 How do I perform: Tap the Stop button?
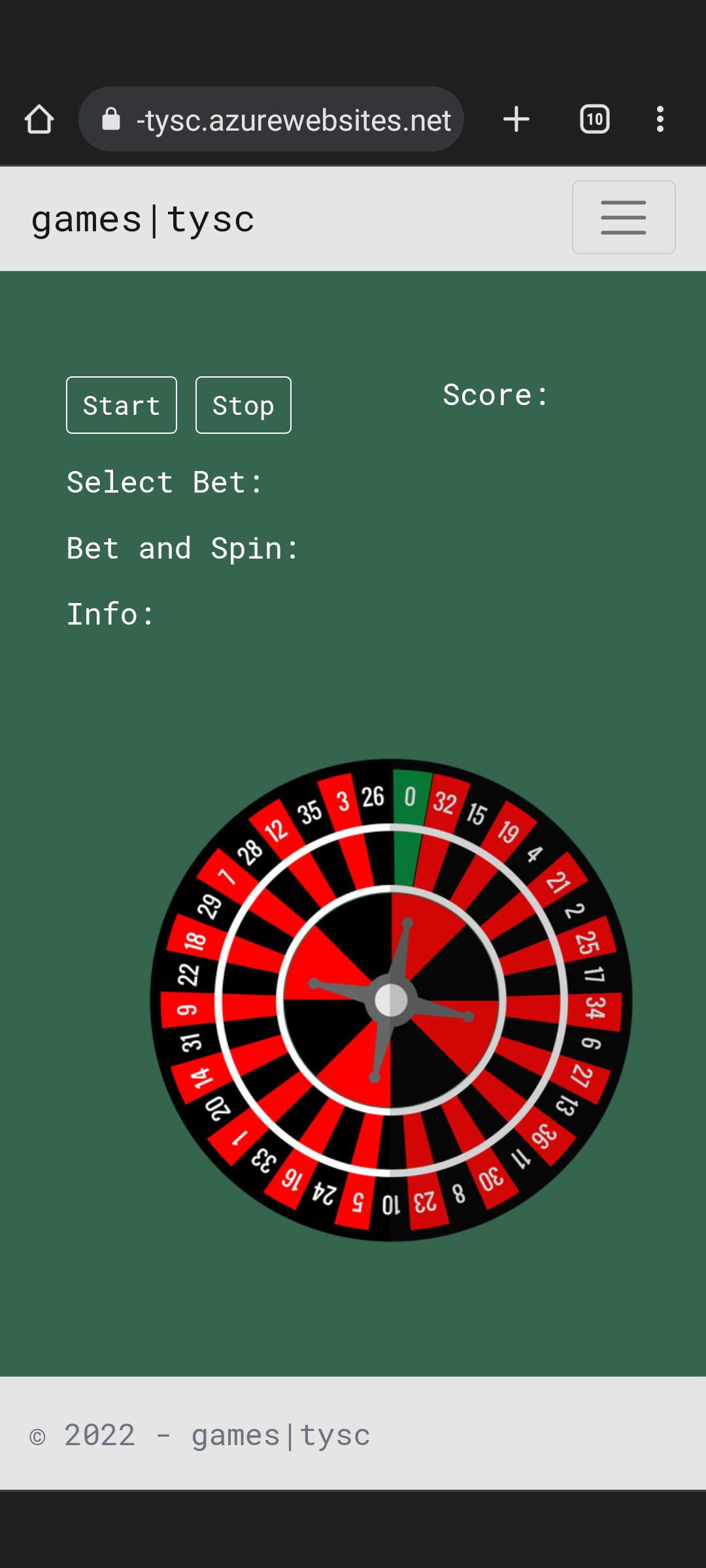click(243, 405)
